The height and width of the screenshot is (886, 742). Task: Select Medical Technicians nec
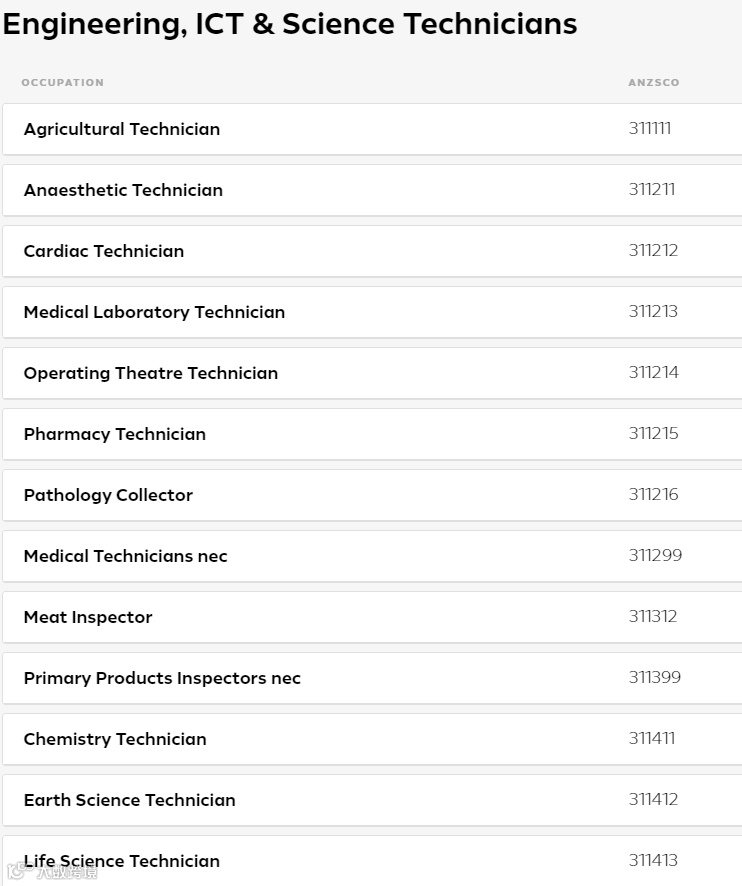[126, 556]
